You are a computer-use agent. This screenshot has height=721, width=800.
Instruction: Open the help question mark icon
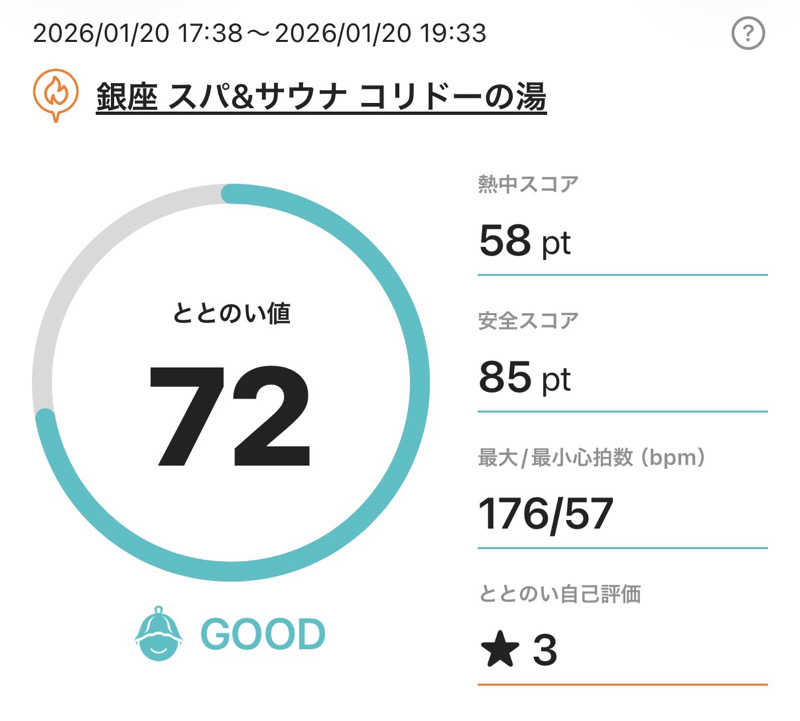click(x=748, y=35)
